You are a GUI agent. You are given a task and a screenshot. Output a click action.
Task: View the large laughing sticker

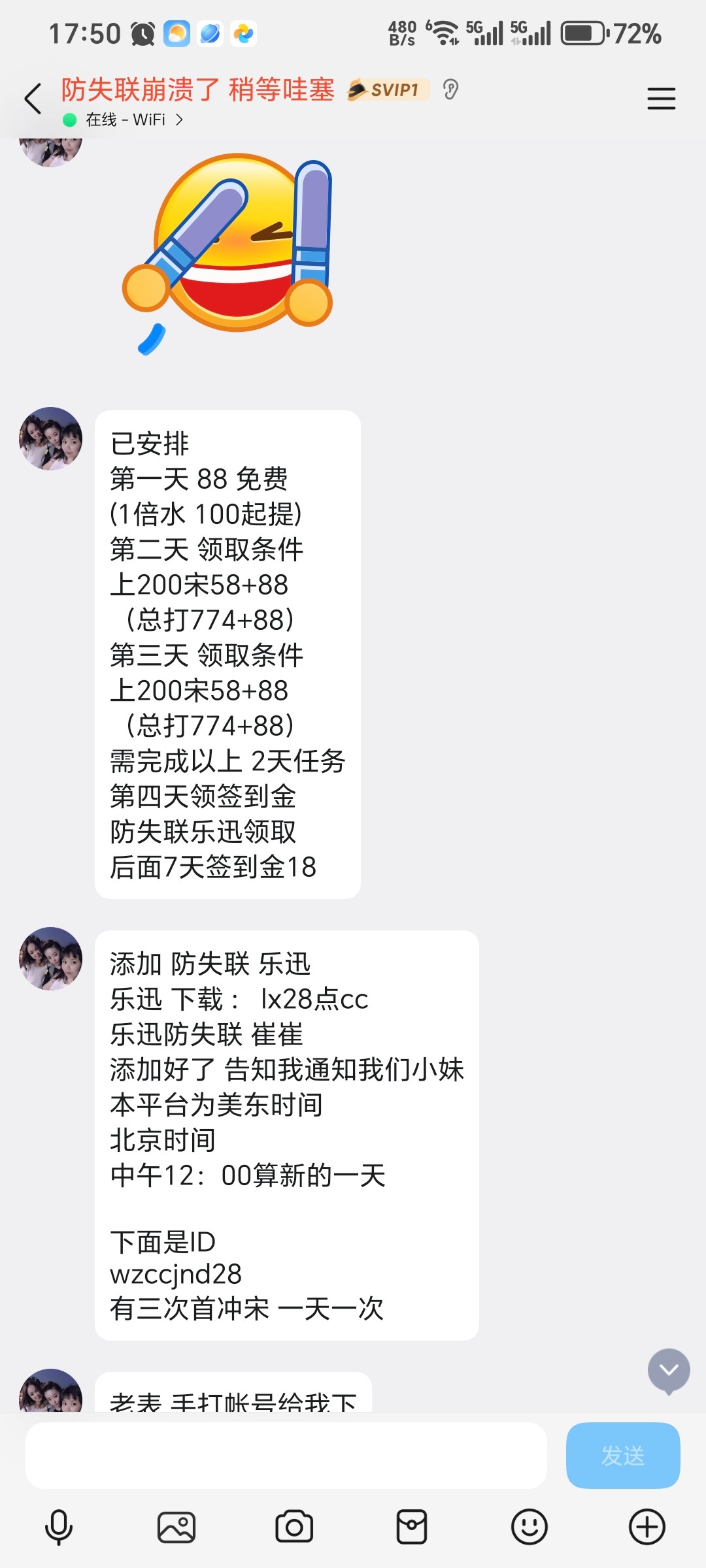click(x=229, y=252)
